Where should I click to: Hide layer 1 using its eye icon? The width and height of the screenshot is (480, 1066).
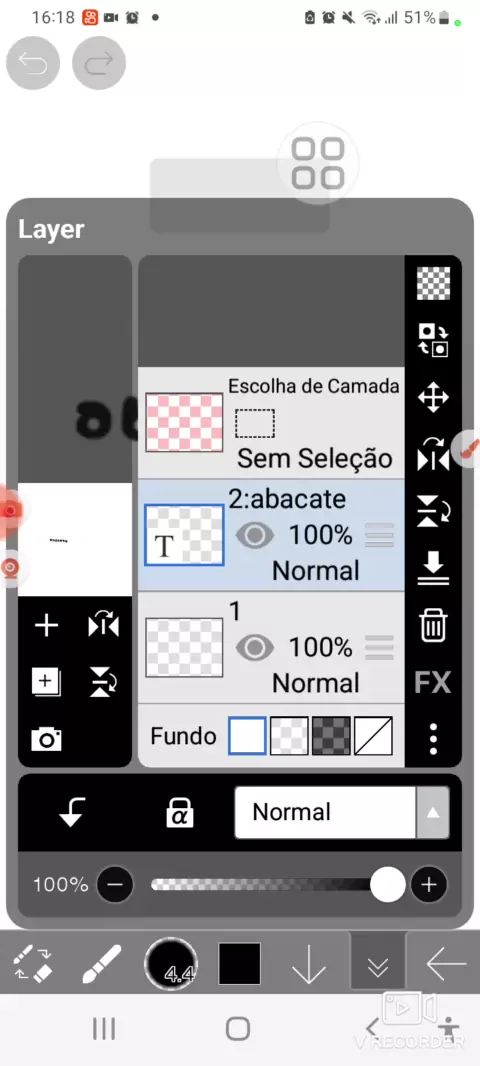(x=255, y=648)
